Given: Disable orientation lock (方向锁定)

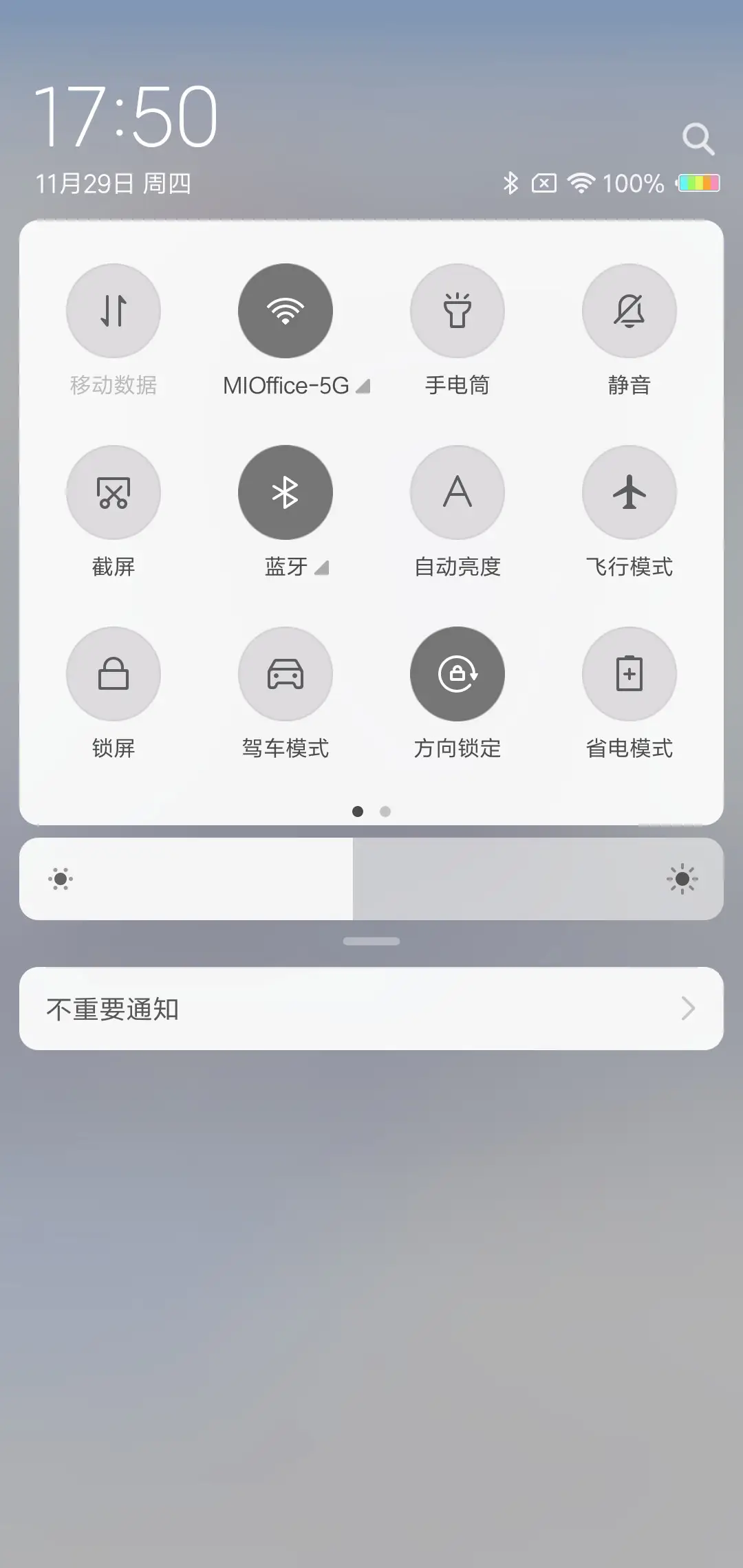Looking at the screenshot, I should click(x=457, y=675).
